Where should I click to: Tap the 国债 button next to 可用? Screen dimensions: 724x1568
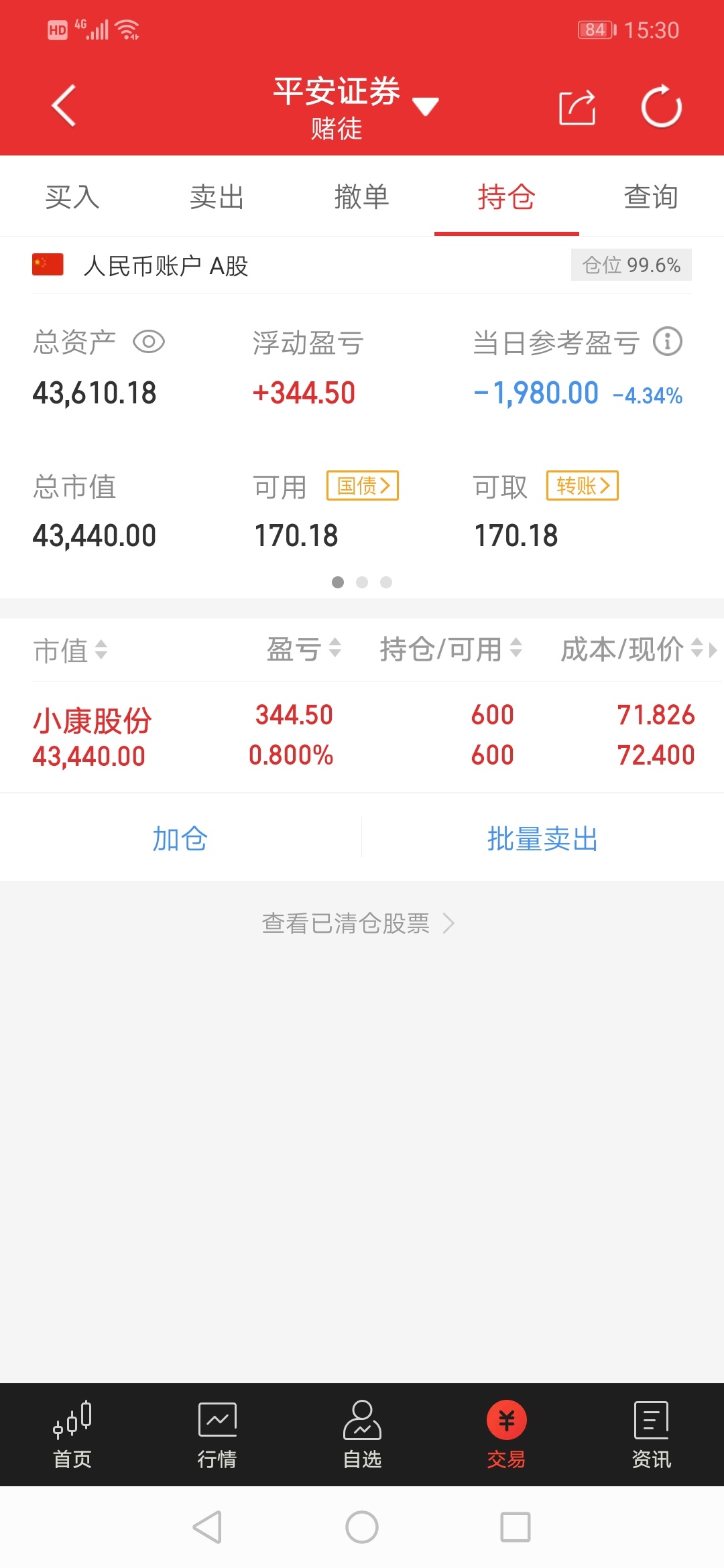pyautogui.click(x=363, y=486)
